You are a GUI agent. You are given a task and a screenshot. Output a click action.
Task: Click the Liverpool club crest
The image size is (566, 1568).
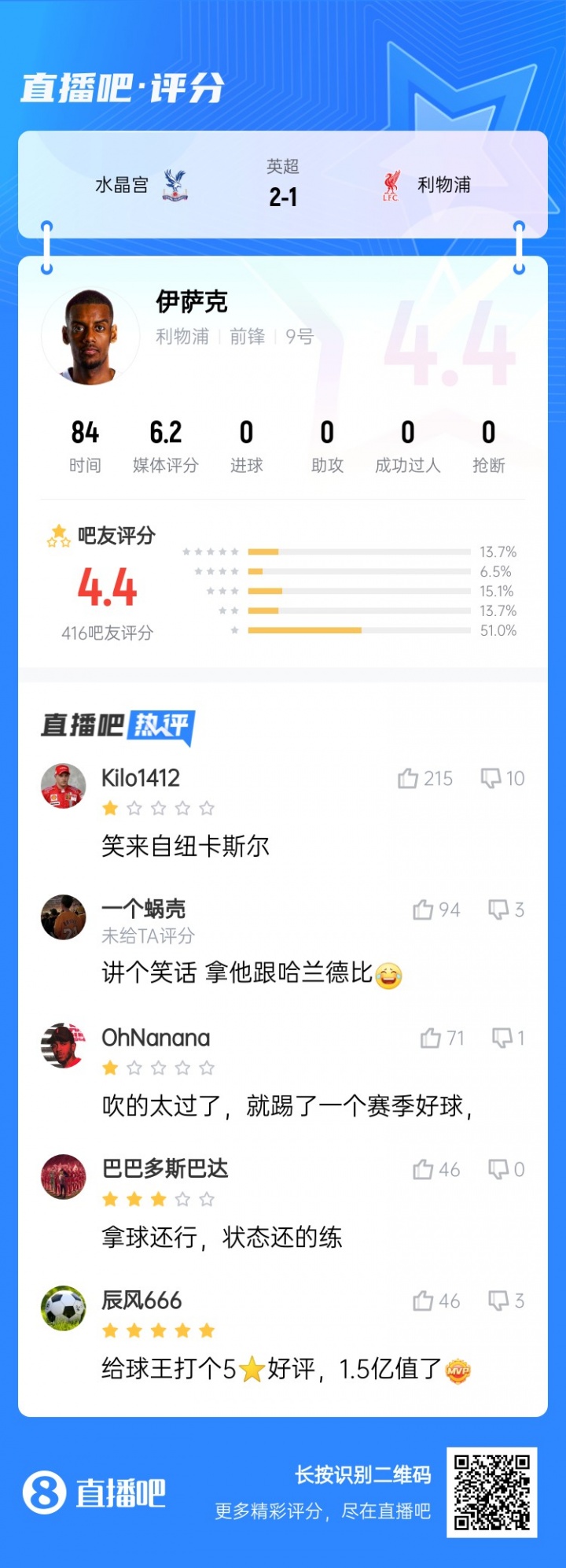391,183
